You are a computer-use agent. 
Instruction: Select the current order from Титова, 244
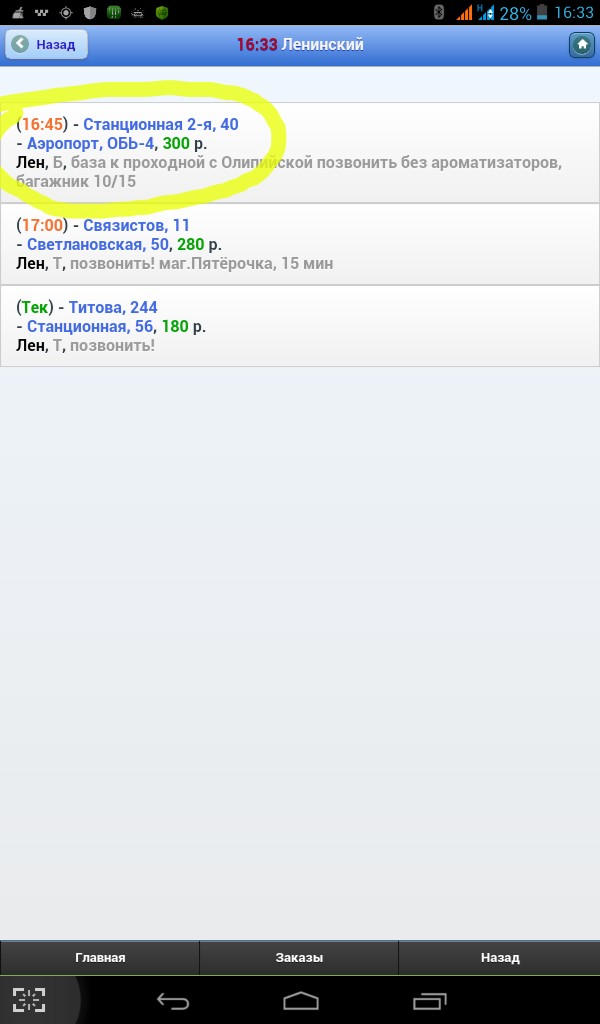[x=300, y=326]
